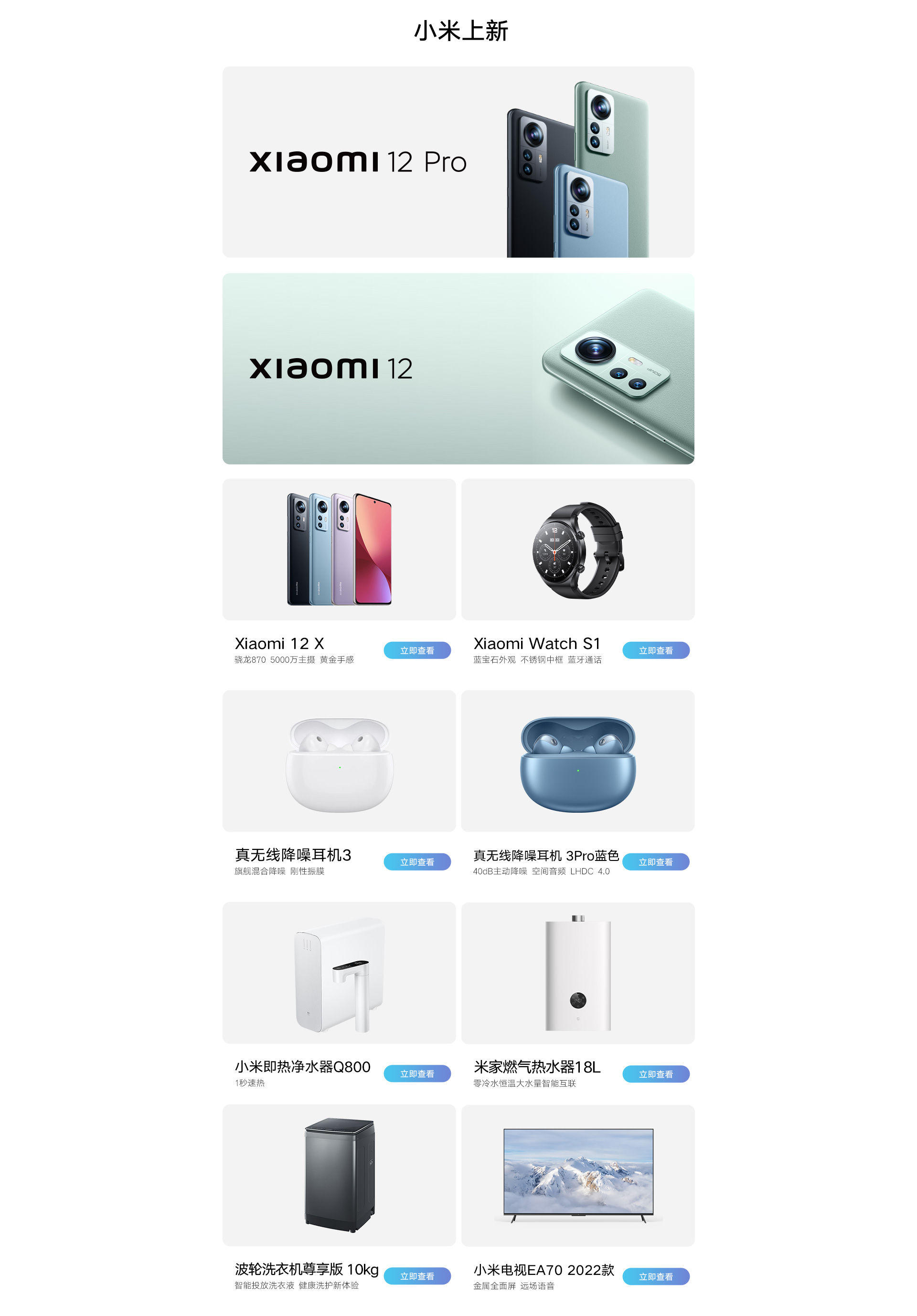View Xiaomi Watch S1 via 立即查看

point(655,650)
